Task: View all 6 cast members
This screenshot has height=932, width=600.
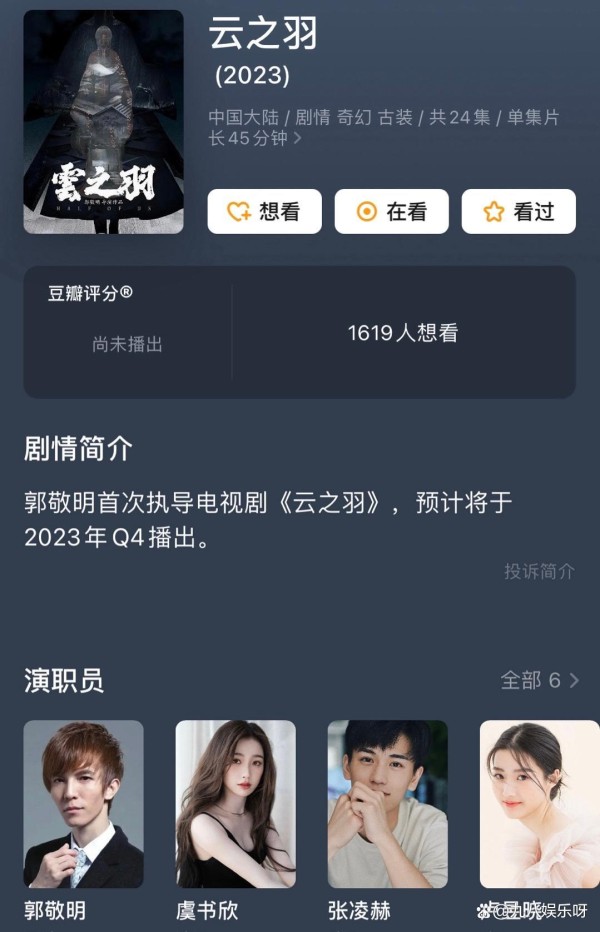Action: pos(539,680)
